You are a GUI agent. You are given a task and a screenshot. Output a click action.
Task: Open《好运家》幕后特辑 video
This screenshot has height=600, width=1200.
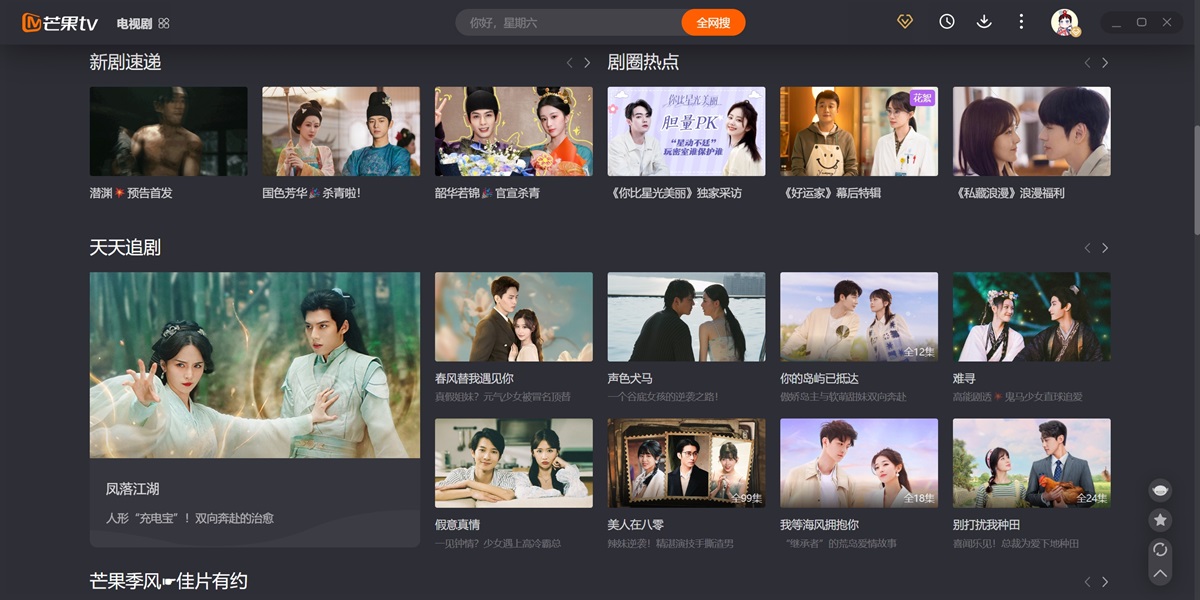click(x=859, y=131)
